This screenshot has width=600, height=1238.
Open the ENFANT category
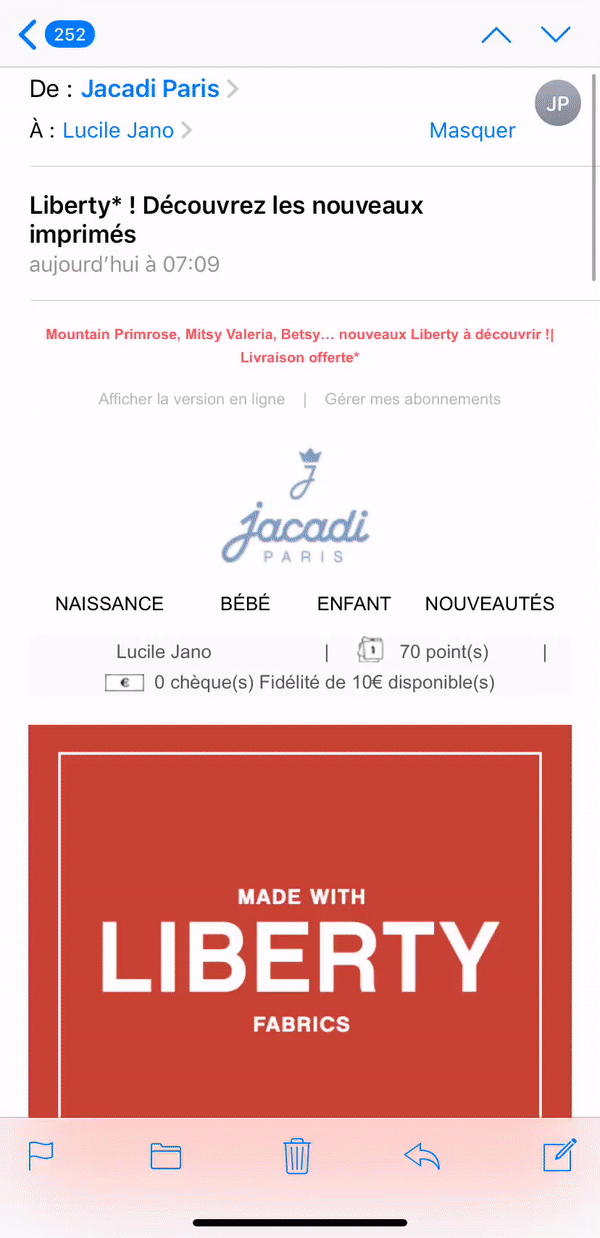coord(354,603)
